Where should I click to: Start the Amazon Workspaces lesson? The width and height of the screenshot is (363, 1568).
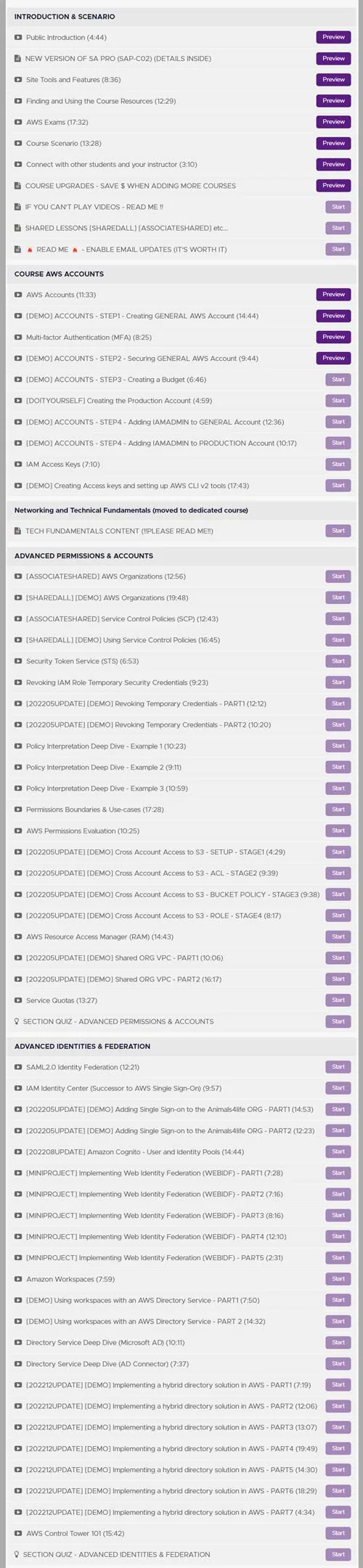338,1279
